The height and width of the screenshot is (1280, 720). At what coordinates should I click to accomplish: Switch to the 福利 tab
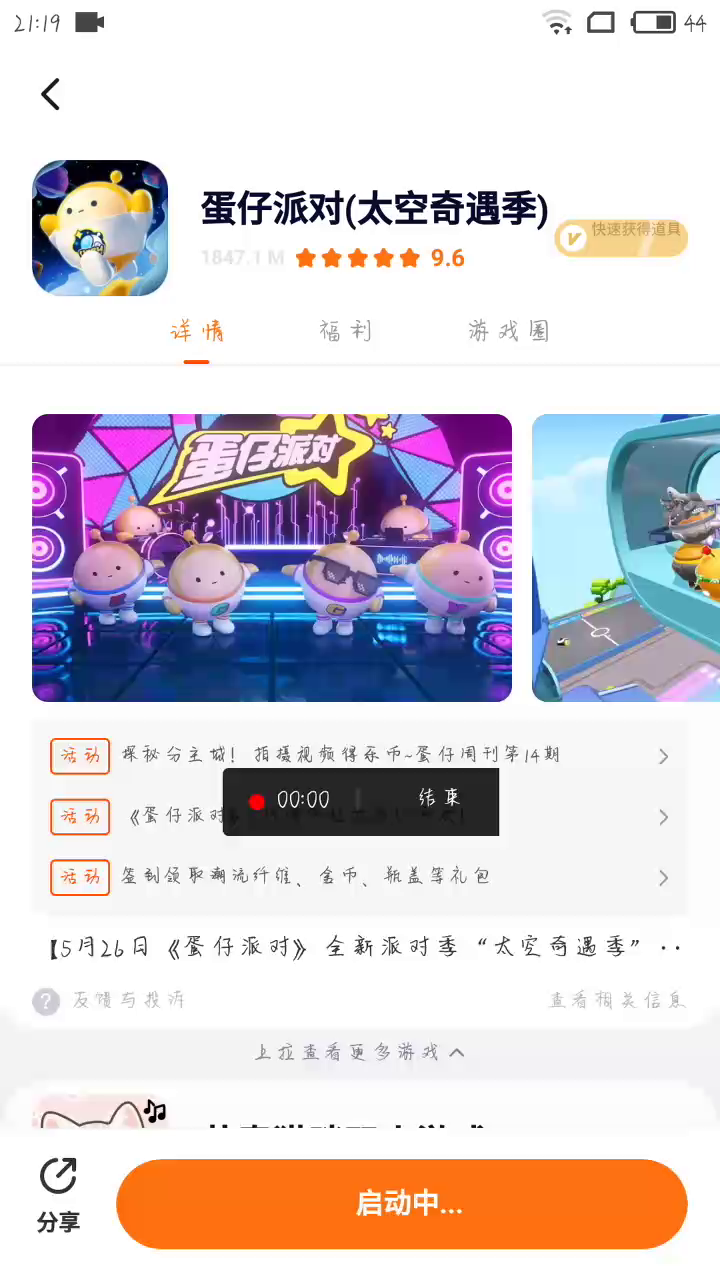tap(345, 331)
